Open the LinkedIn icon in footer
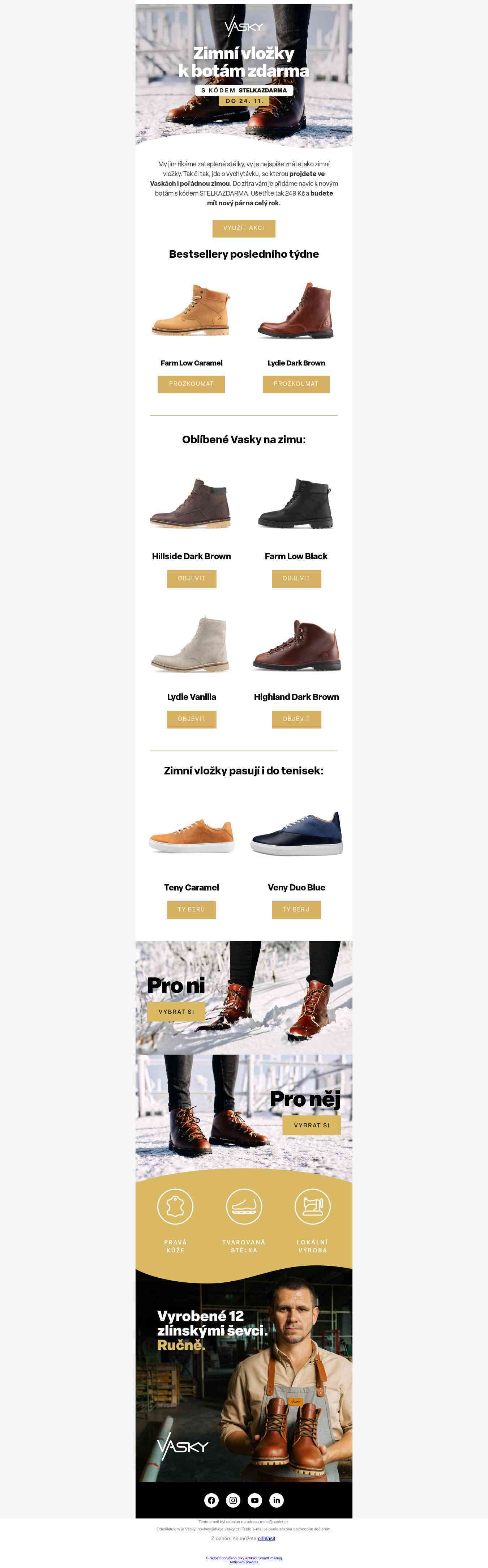488x1568 pixels. 277,1500
